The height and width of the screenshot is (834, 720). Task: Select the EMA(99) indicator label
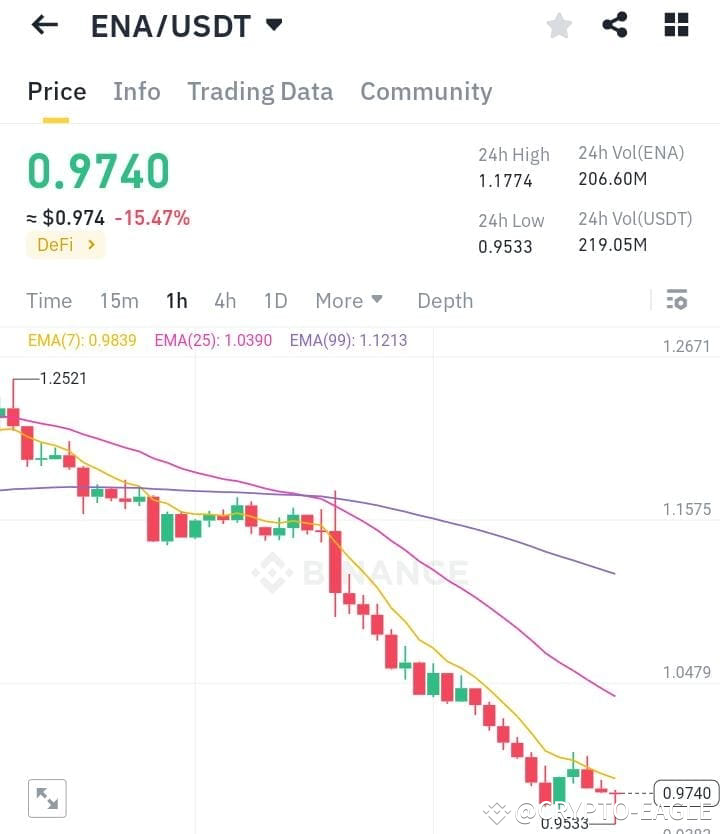click(x=347, y=340)
